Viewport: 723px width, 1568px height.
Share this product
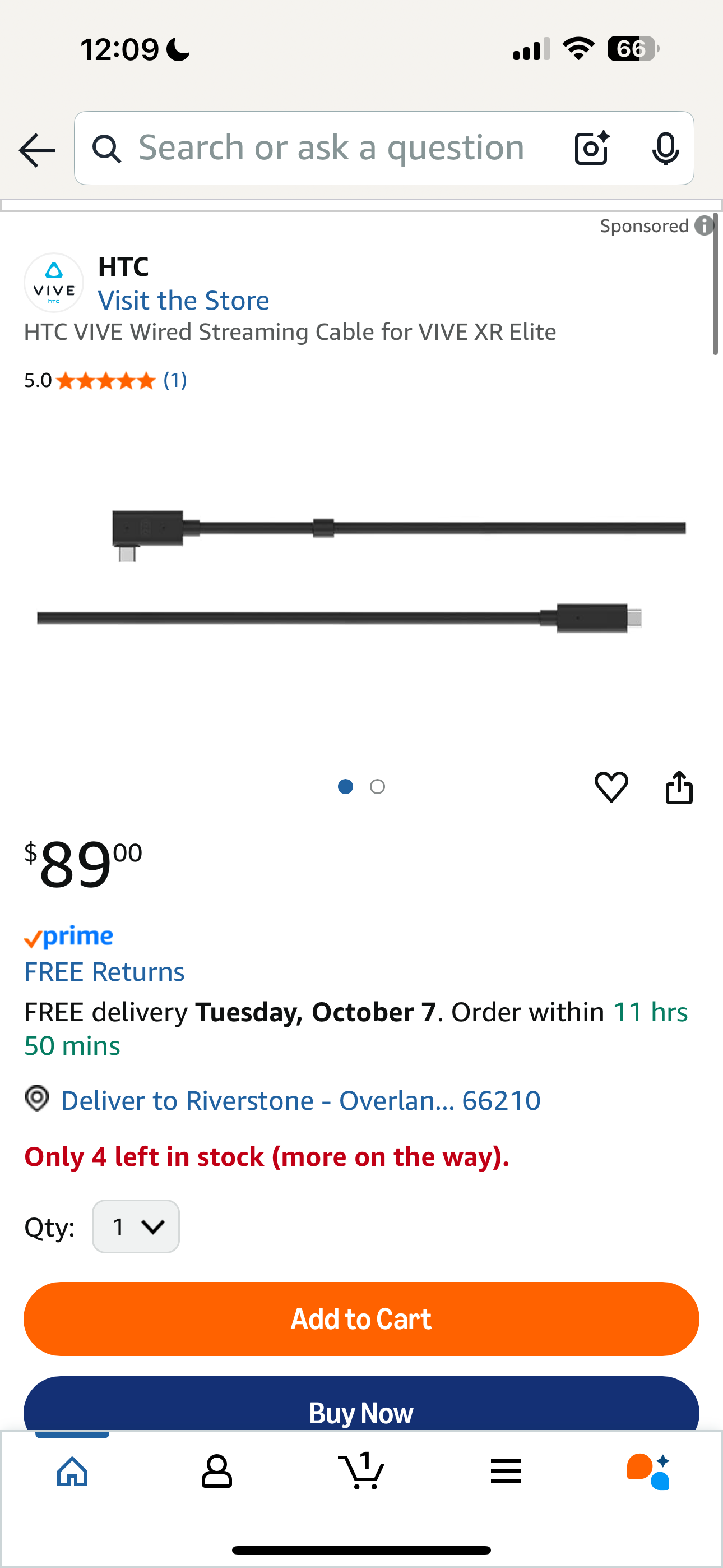click(679, 787)
